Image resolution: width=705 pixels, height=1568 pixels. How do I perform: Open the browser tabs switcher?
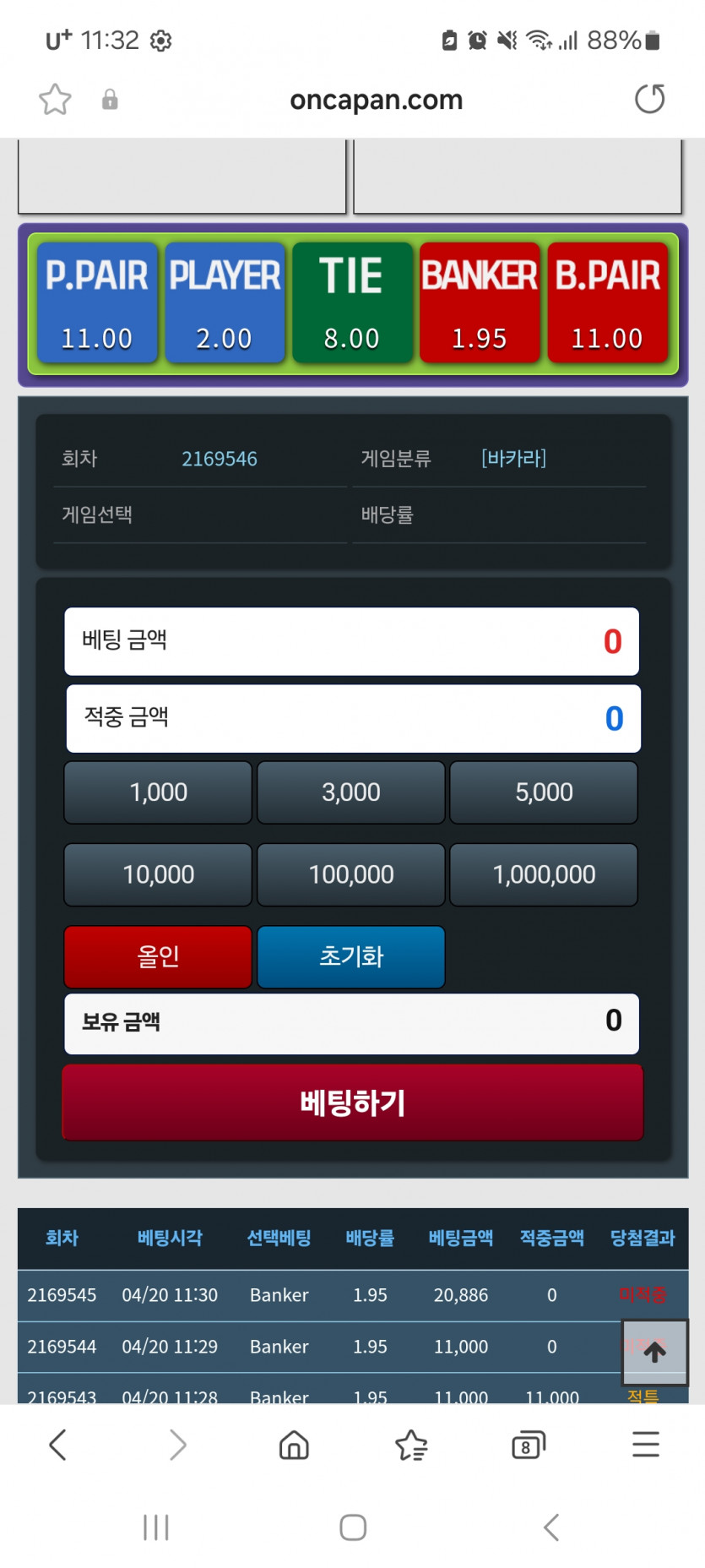(x=529, y=1445)
